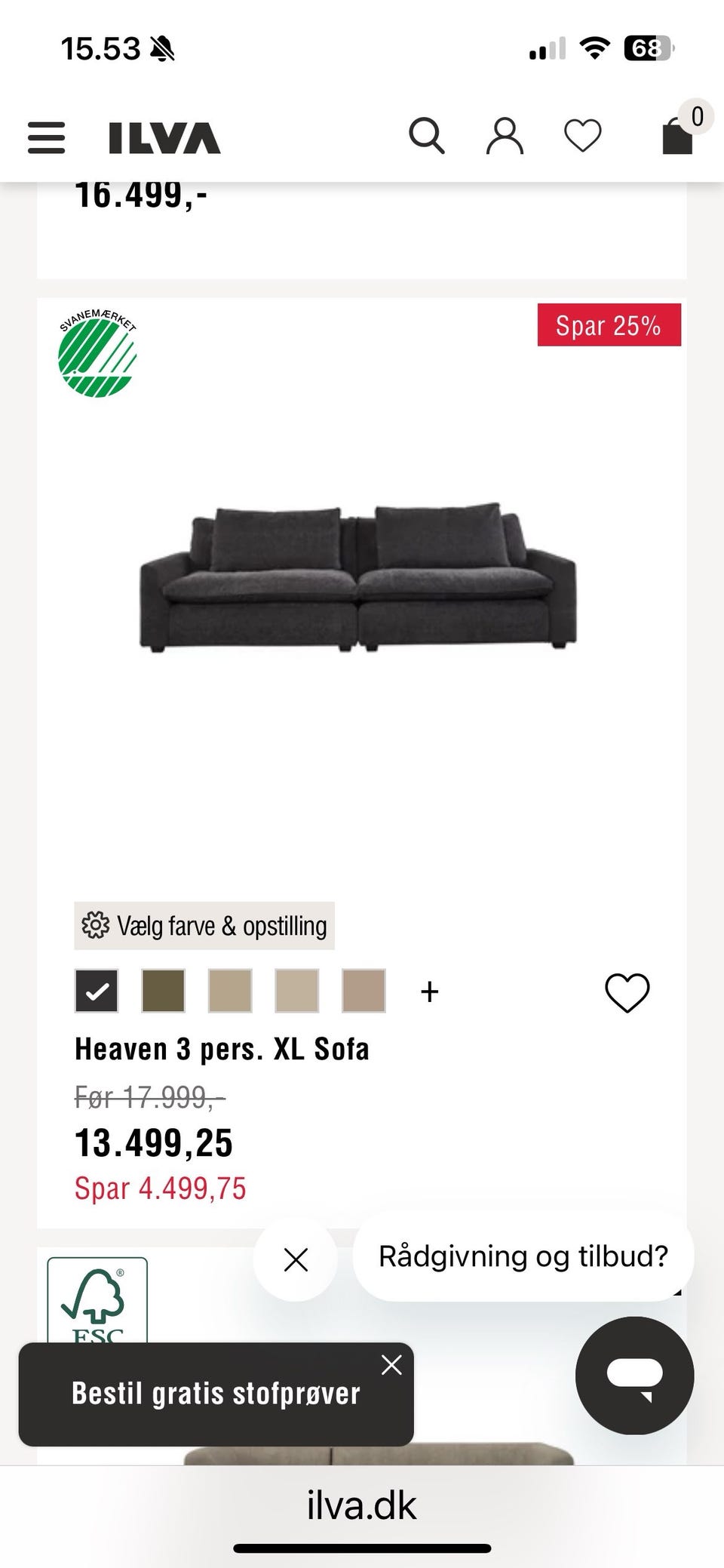The image size is (724, 1568).
Task: Select the black color swatch
Action: tap(97, 991)
